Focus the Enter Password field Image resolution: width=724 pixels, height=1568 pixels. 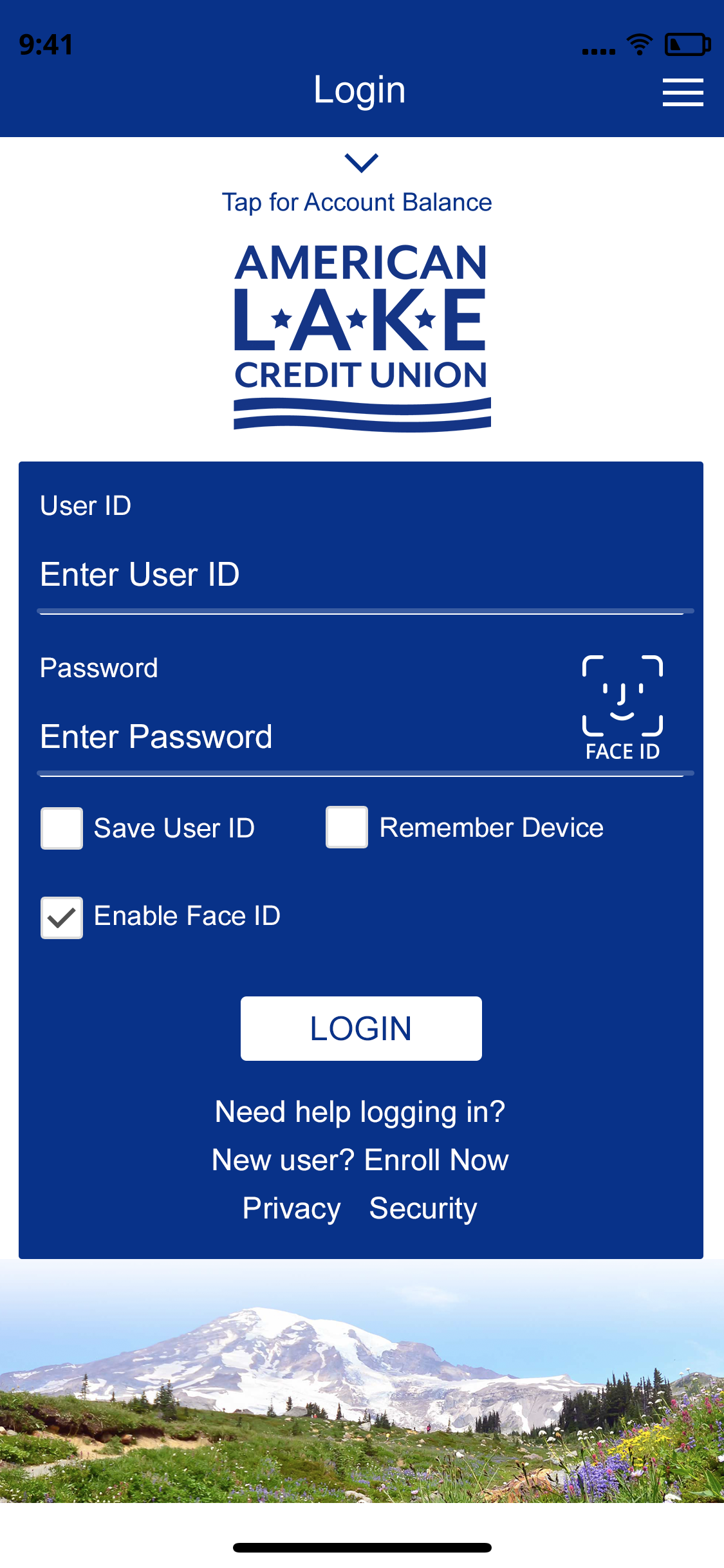tap(302, 737)
